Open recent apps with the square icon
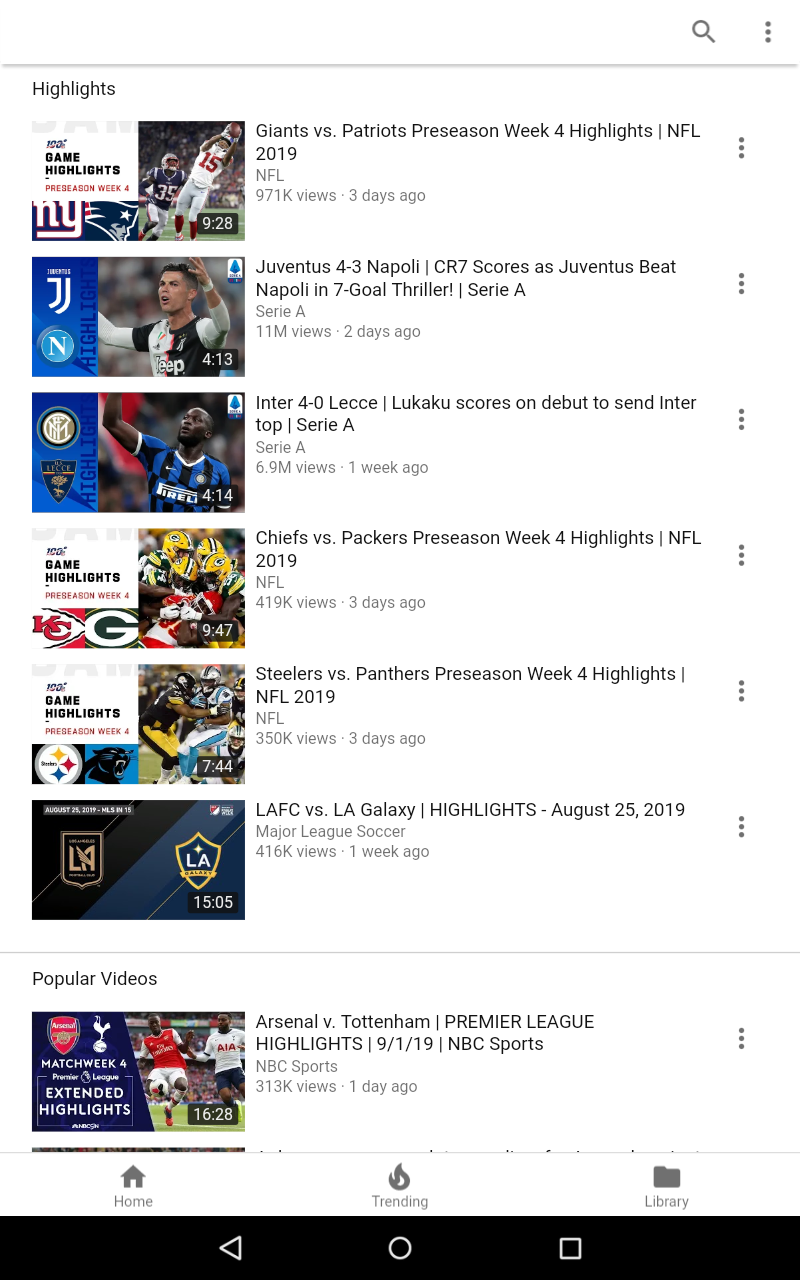Viewport: 800px width, 1280px height. 570,1247
